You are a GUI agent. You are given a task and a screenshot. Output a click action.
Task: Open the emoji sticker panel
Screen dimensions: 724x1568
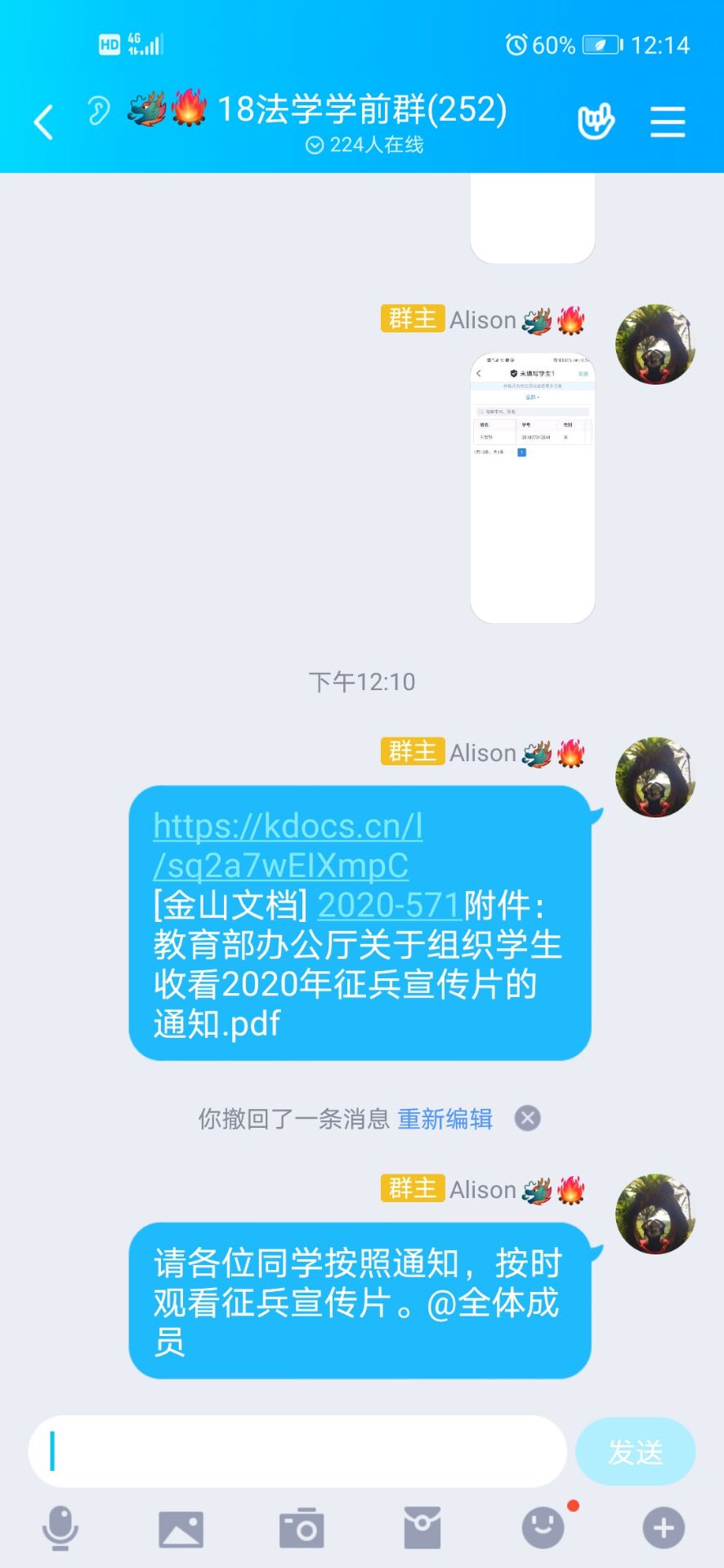tap(543, 1528)
